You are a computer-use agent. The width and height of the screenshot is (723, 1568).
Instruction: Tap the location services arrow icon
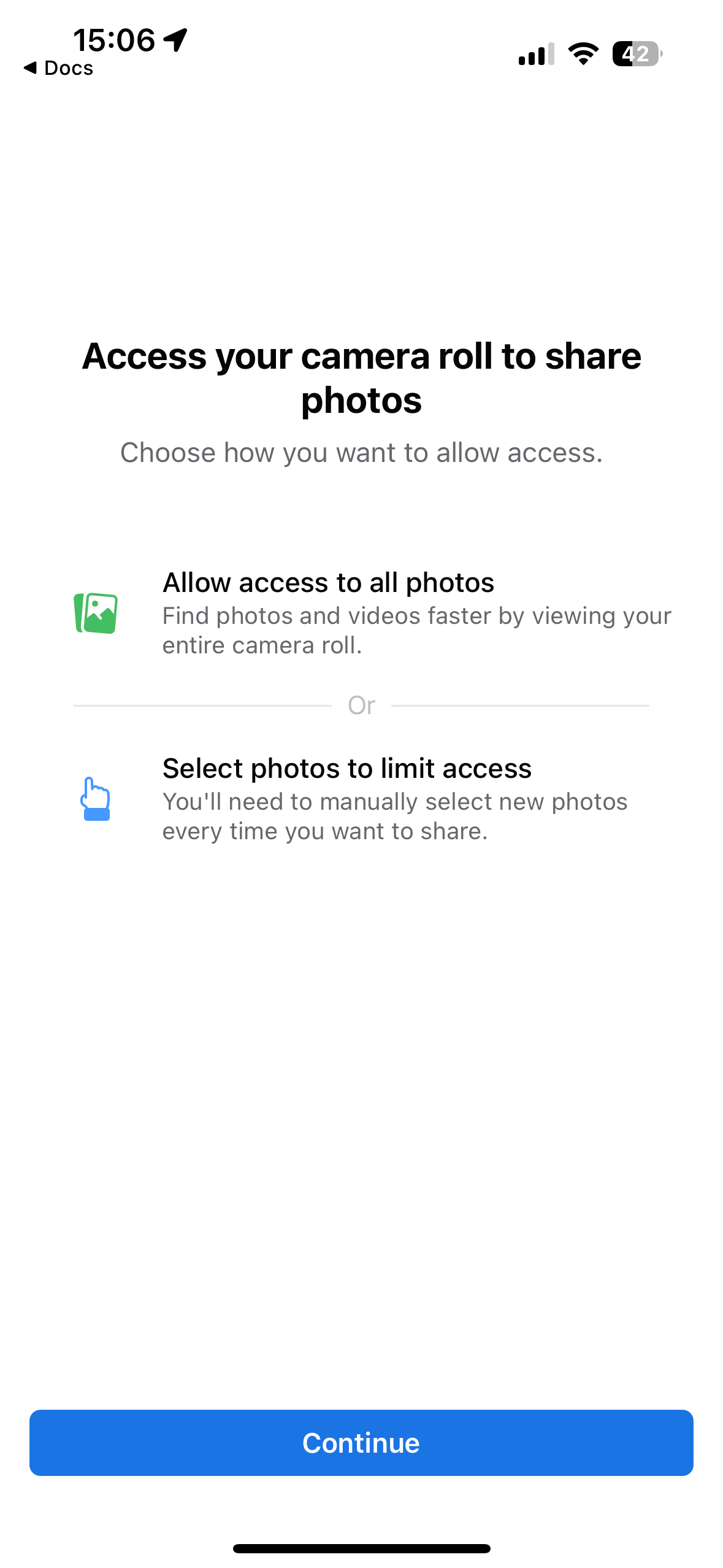pyautogui.click(x=174, y=38)
